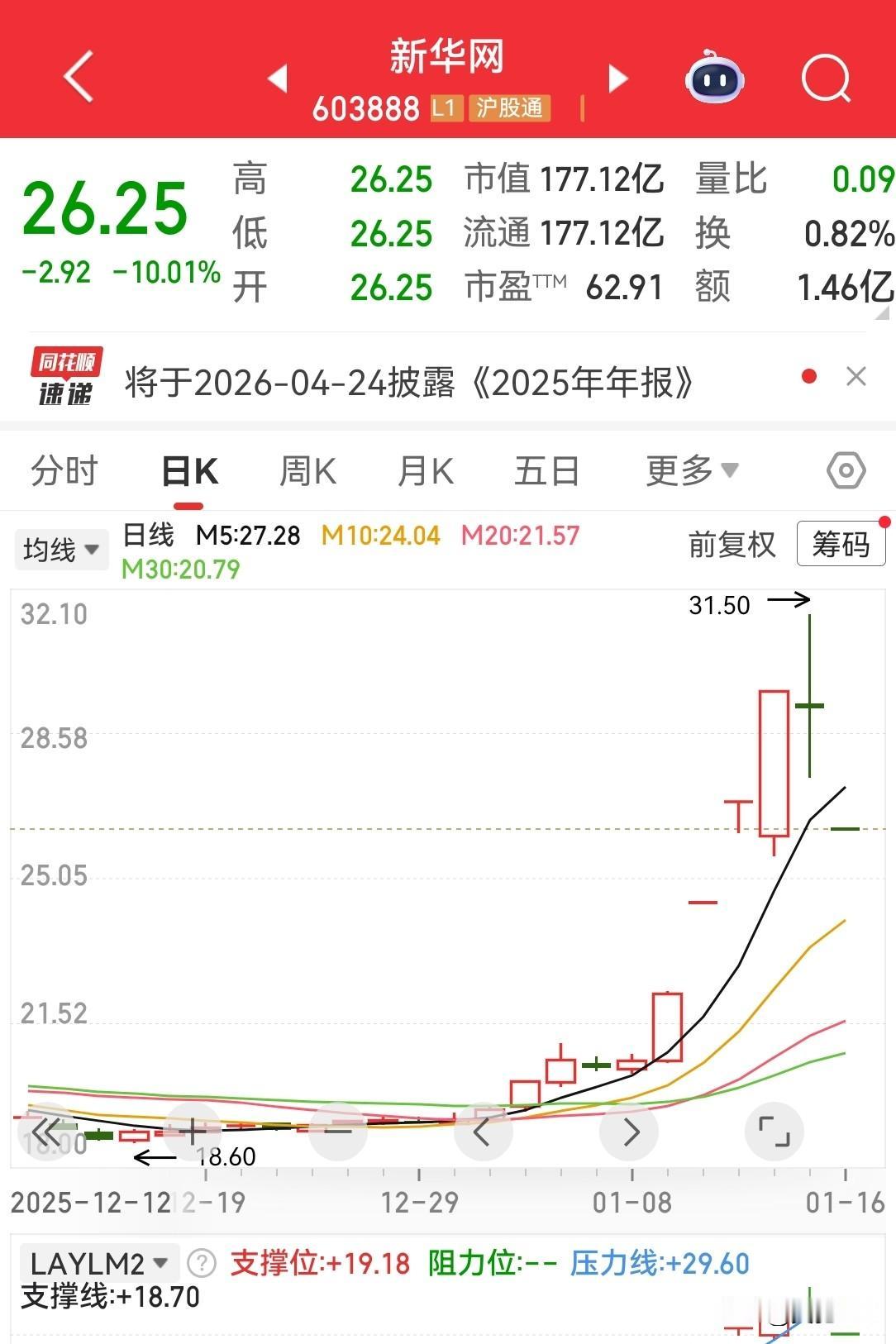Switch to the 分时 tab
Viewport: 896px width, 1344px height.
pyautogui.click(x=64, y=471)
